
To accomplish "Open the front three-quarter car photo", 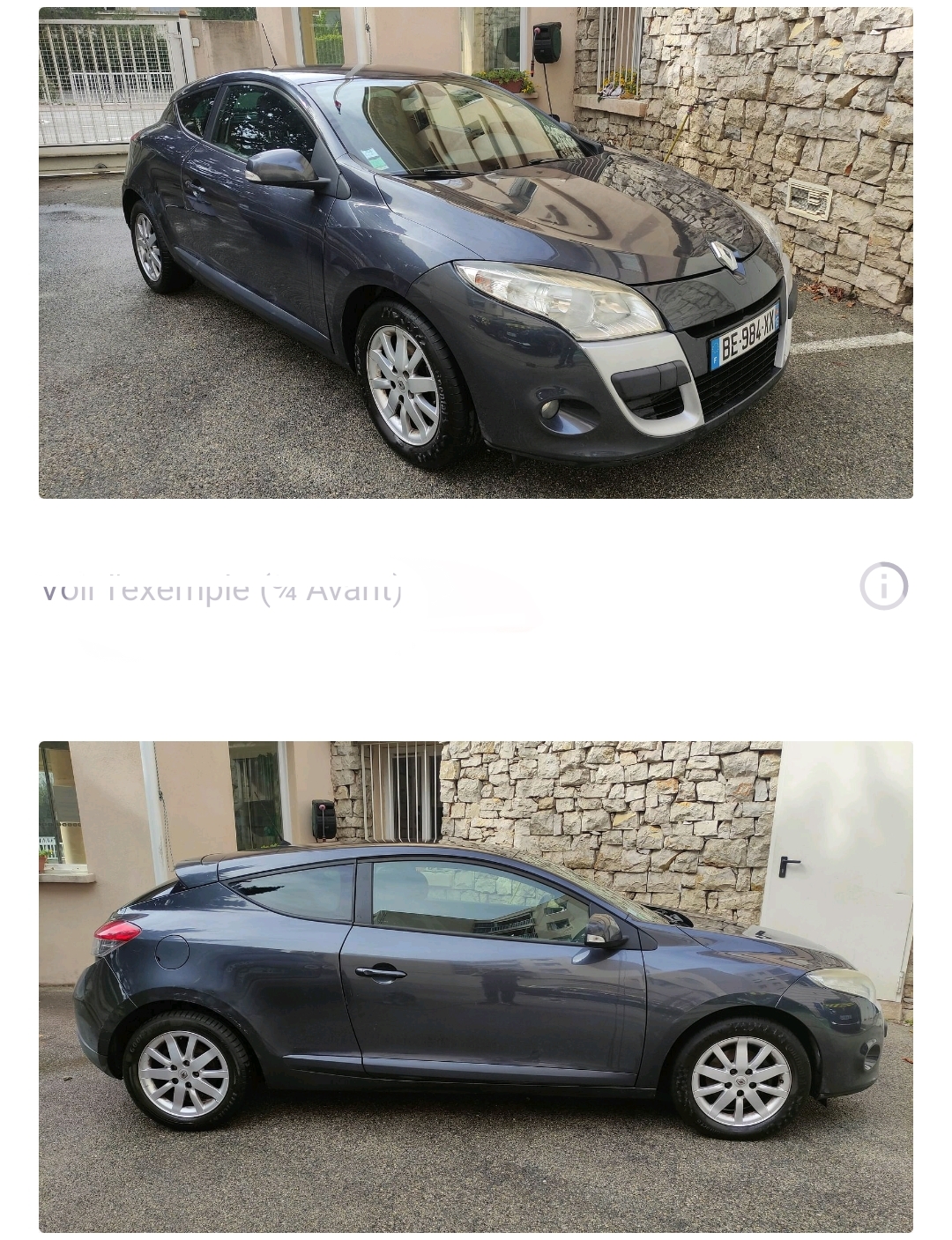I will pyautogui.click(x=476, y=253).
